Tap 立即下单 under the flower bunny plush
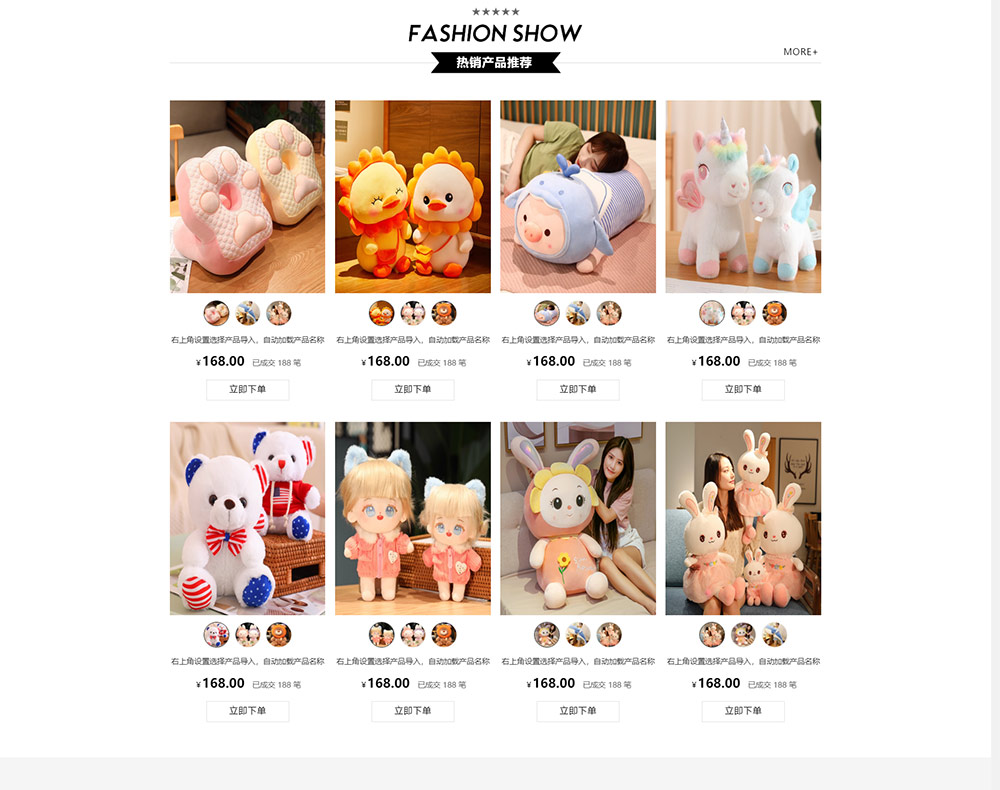This screenshot has height=790, width=1000. [578, 711]
